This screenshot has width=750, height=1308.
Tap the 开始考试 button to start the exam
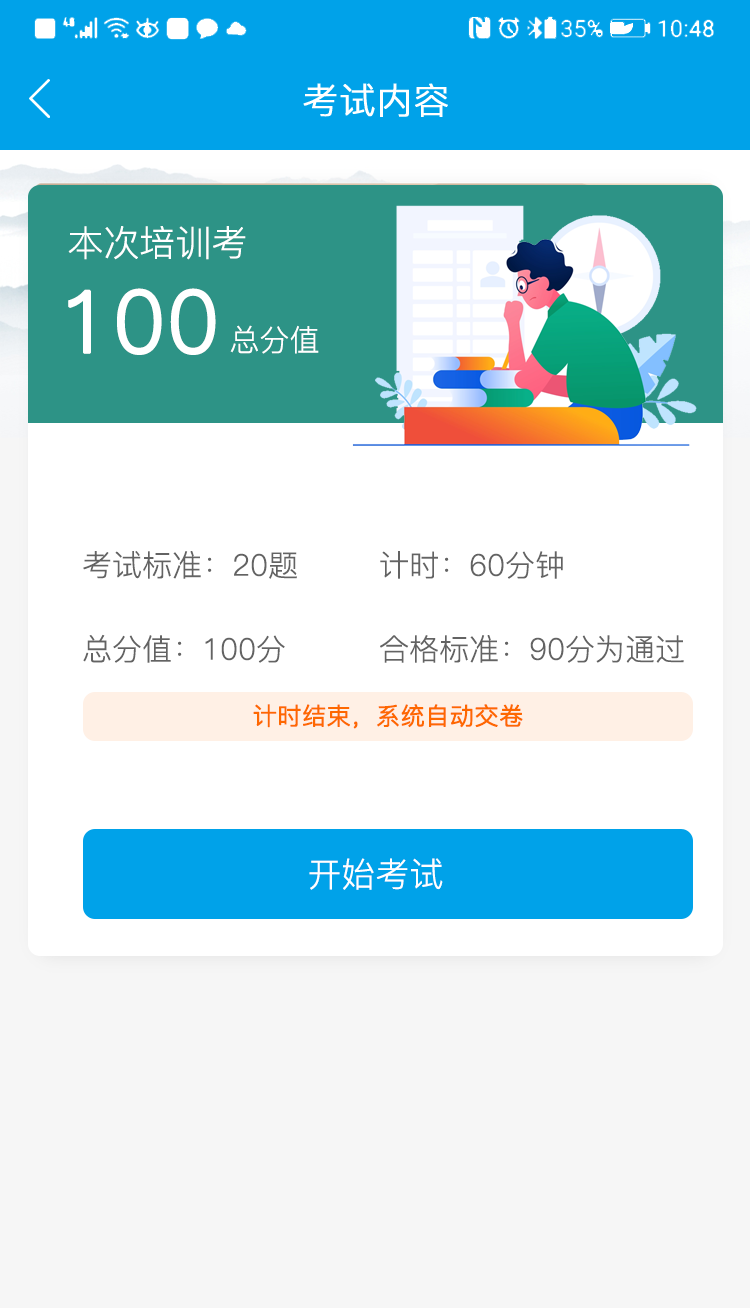click(x=387, y=874)
